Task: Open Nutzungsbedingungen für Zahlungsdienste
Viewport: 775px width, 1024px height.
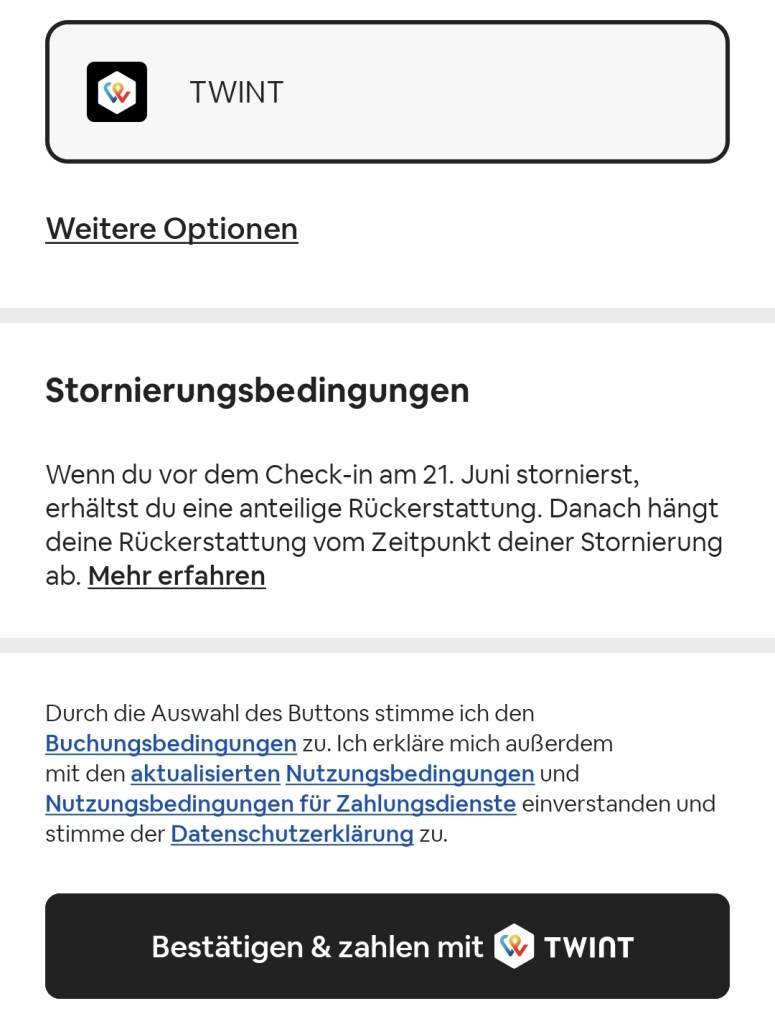Action: (281, 804)
